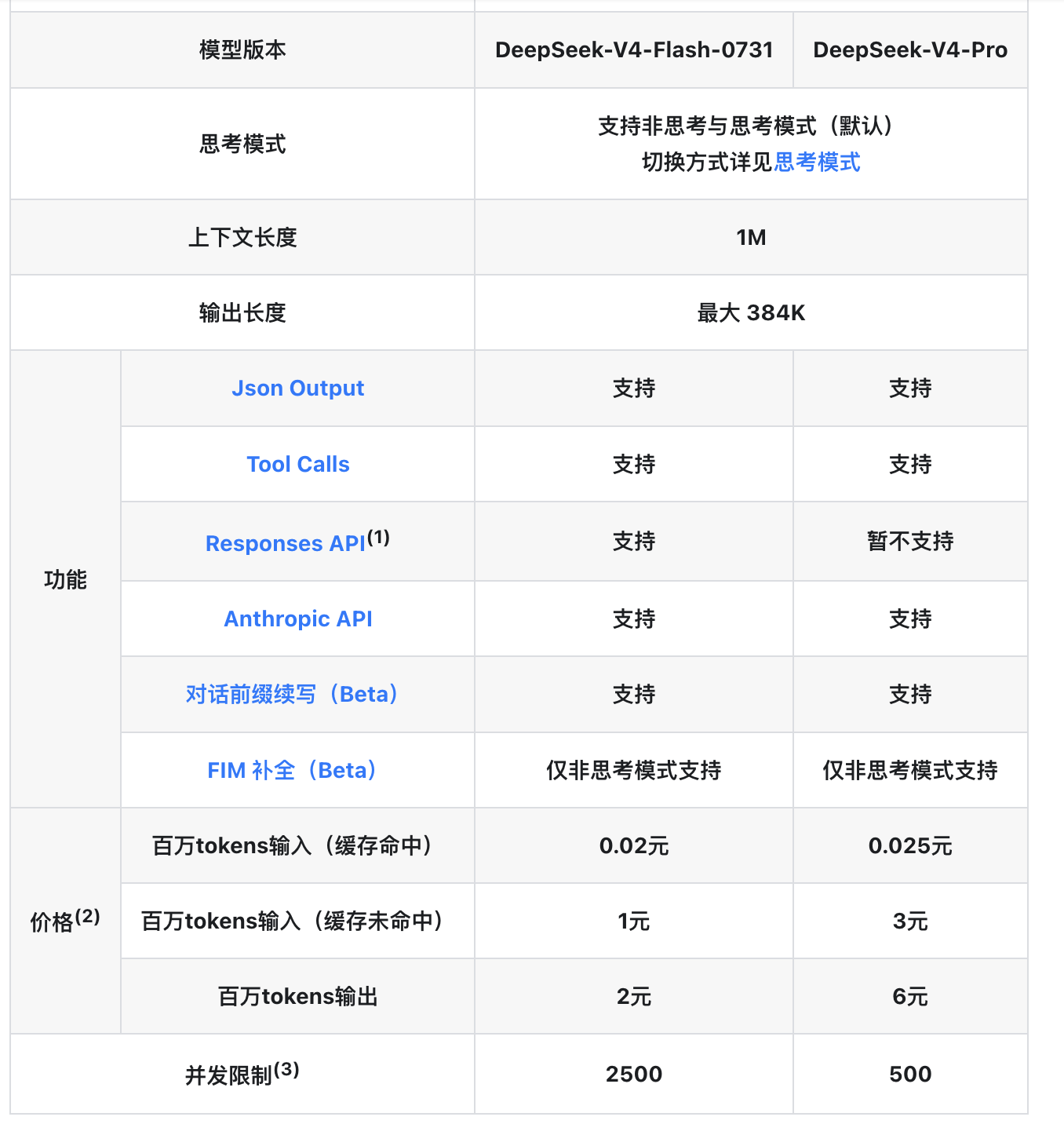Viewport: 1064px width, 1135px height.
Task: Open the Json Output link
Action: 298,389
